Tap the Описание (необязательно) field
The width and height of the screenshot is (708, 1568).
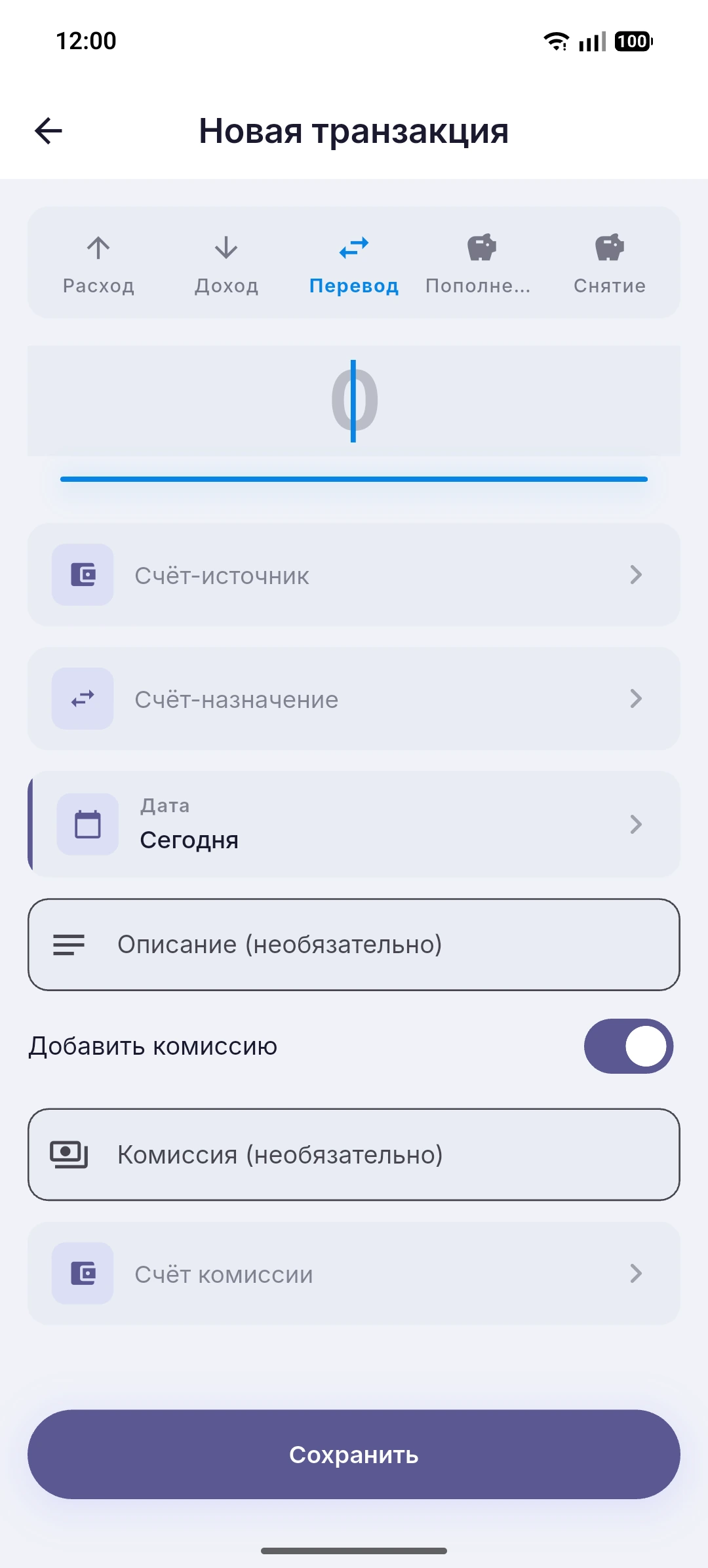[x=354, y=945]
